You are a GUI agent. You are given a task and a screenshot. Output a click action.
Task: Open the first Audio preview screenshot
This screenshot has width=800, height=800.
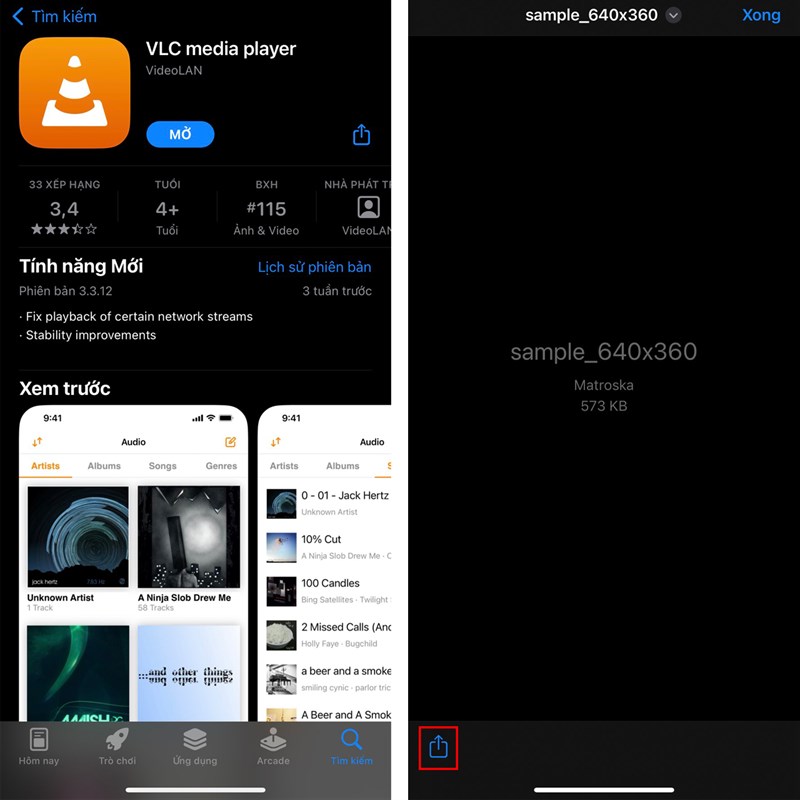point(133,560)
